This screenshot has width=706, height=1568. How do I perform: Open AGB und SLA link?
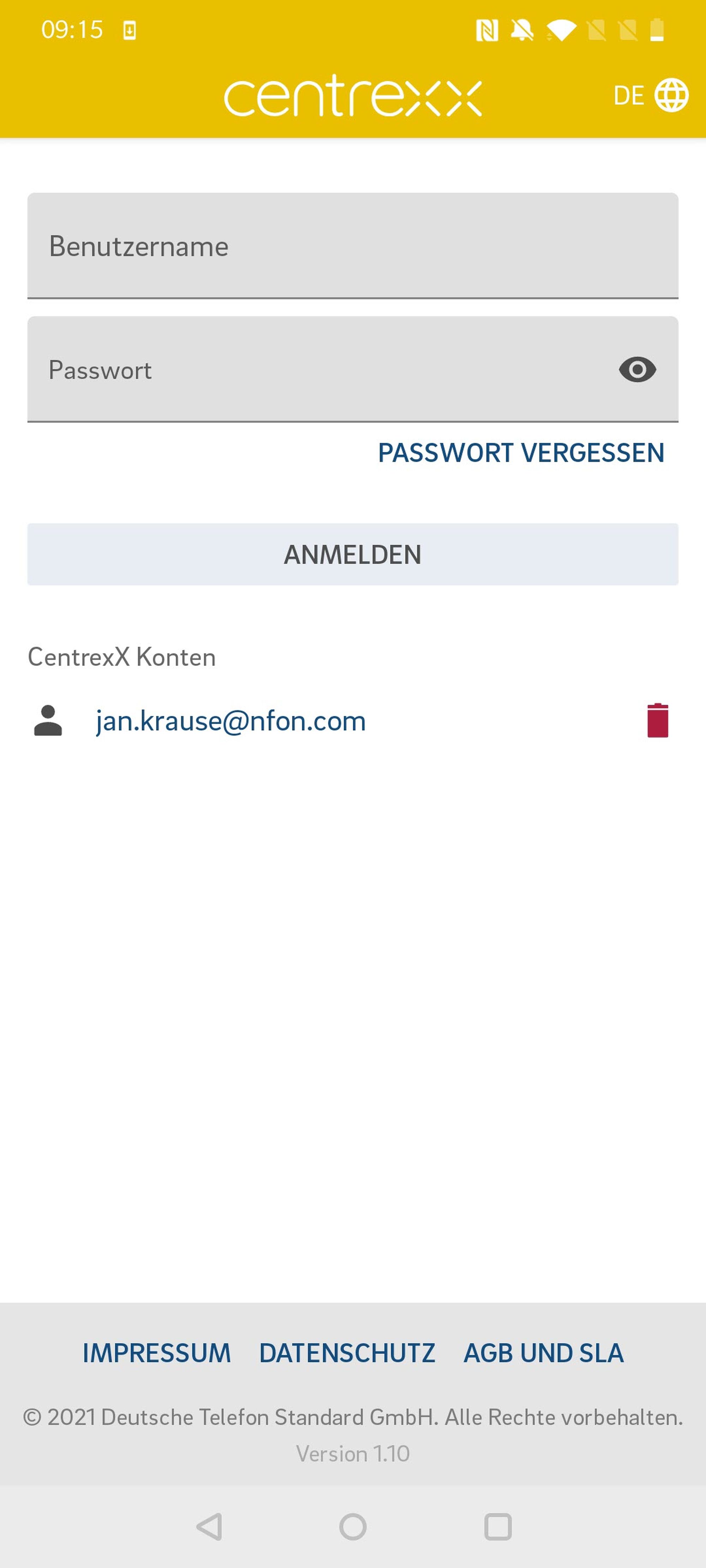pyautogui.click(x=543, y=1352)
